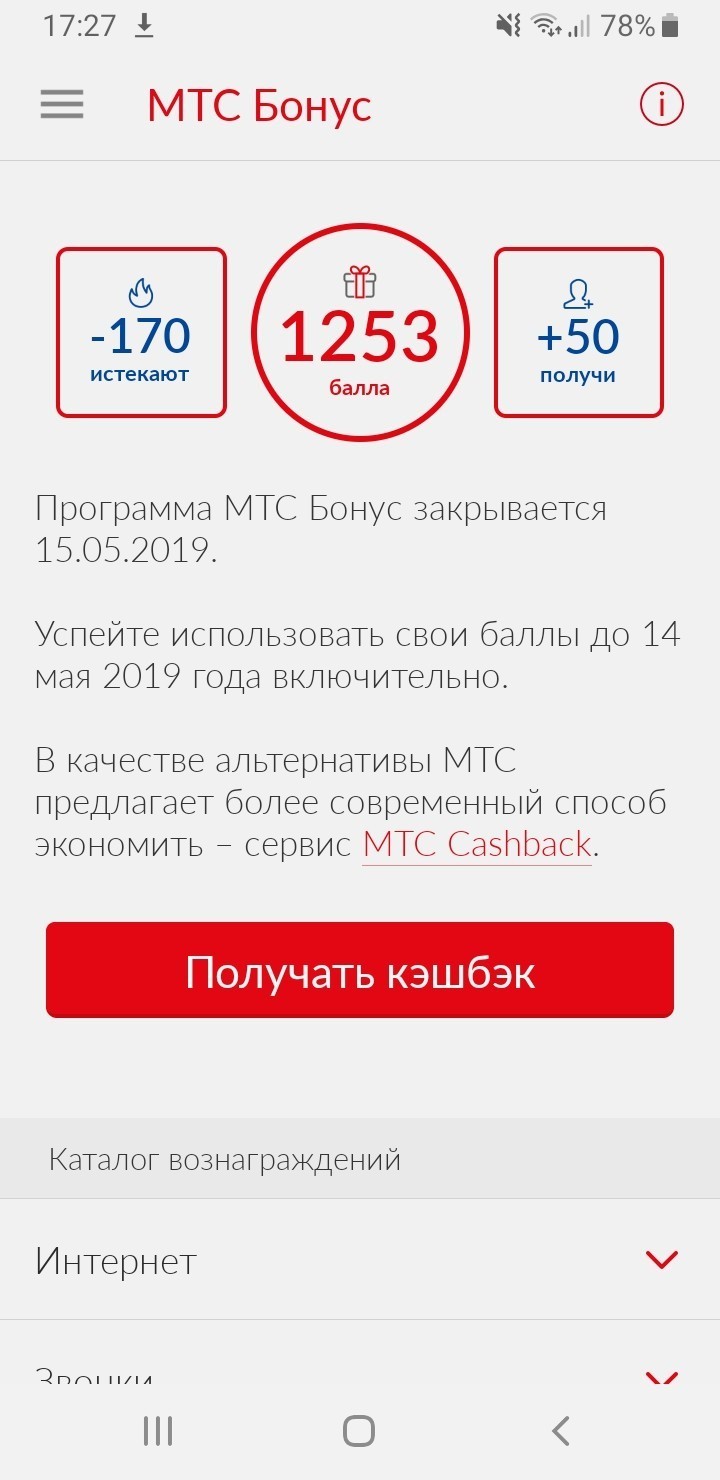Tap the download icon in status bar
Image resolution: width=720 pixels, height=1480 pixels.
(146, 24)
